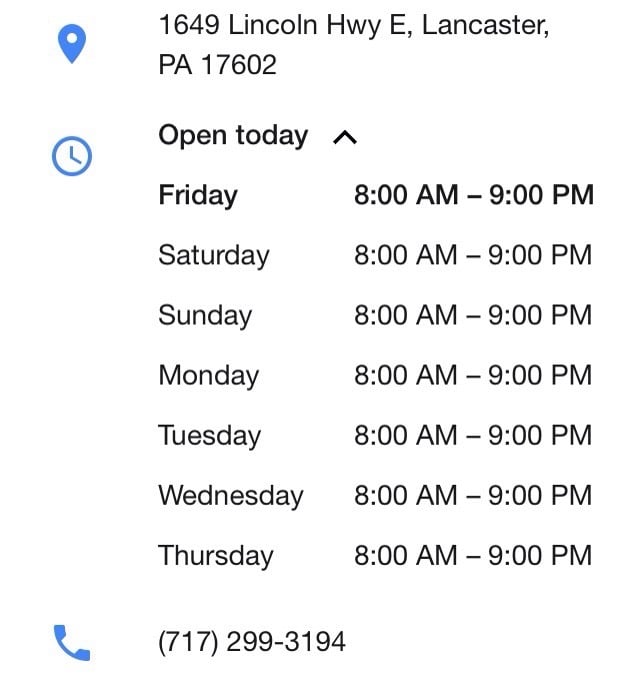Open the 1649 Lincoln Hwy E address

tap(353, 45)
